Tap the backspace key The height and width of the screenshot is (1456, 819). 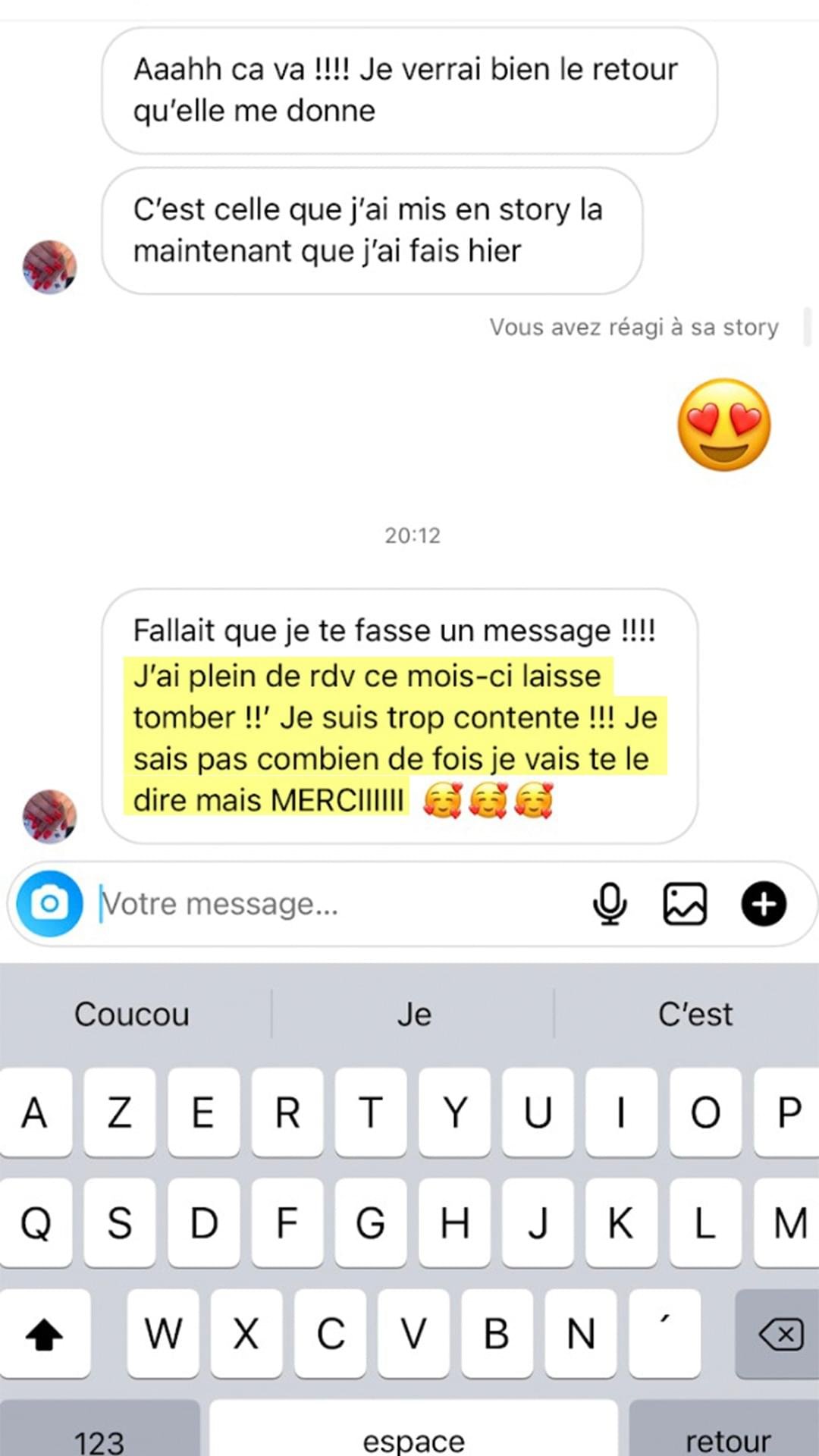click(x=780, y=1334)
